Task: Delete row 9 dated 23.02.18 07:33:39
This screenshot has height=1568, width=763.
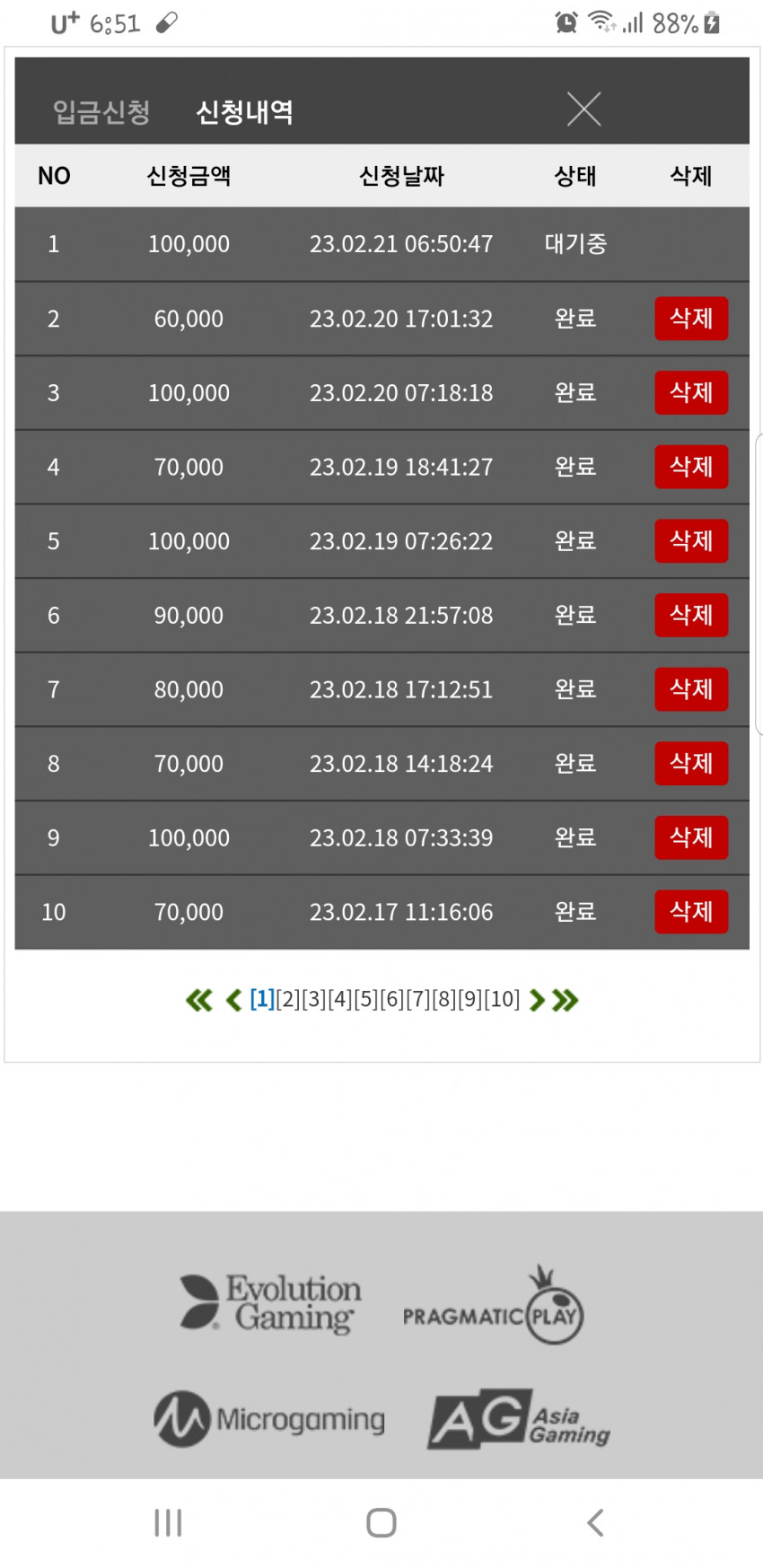Action: tap(691, 837)
